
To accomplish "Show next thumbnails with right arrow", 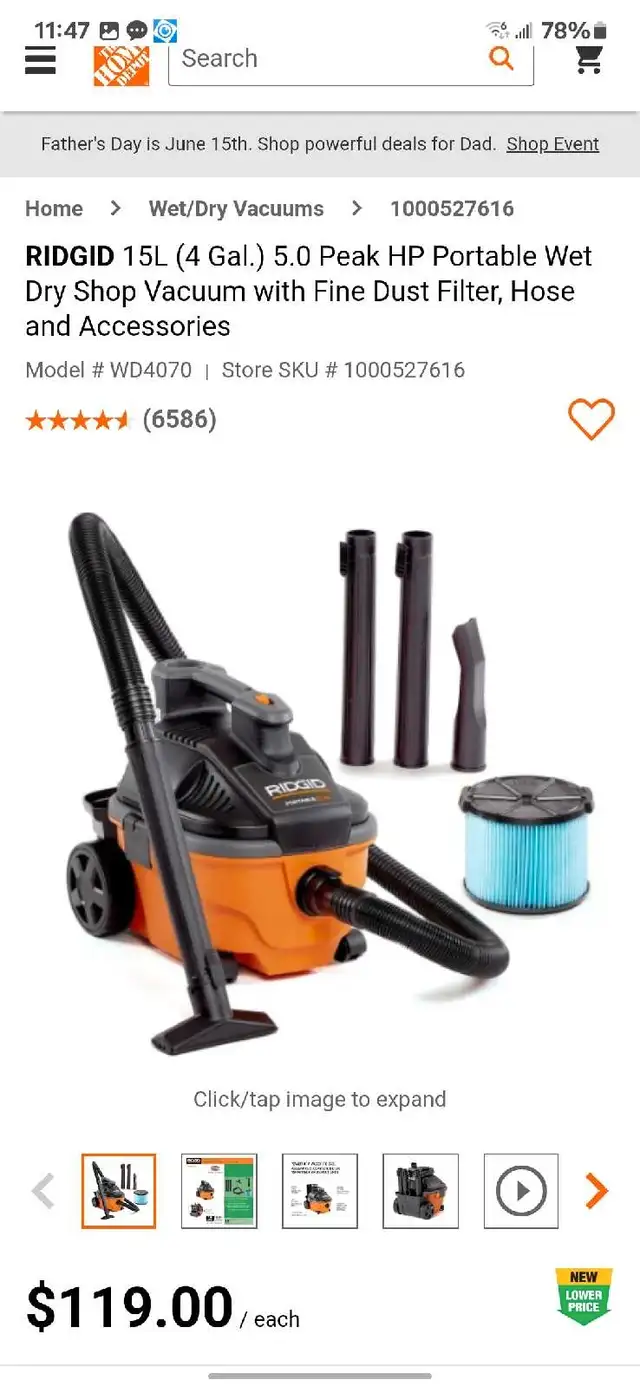I will click(596, 1191).
